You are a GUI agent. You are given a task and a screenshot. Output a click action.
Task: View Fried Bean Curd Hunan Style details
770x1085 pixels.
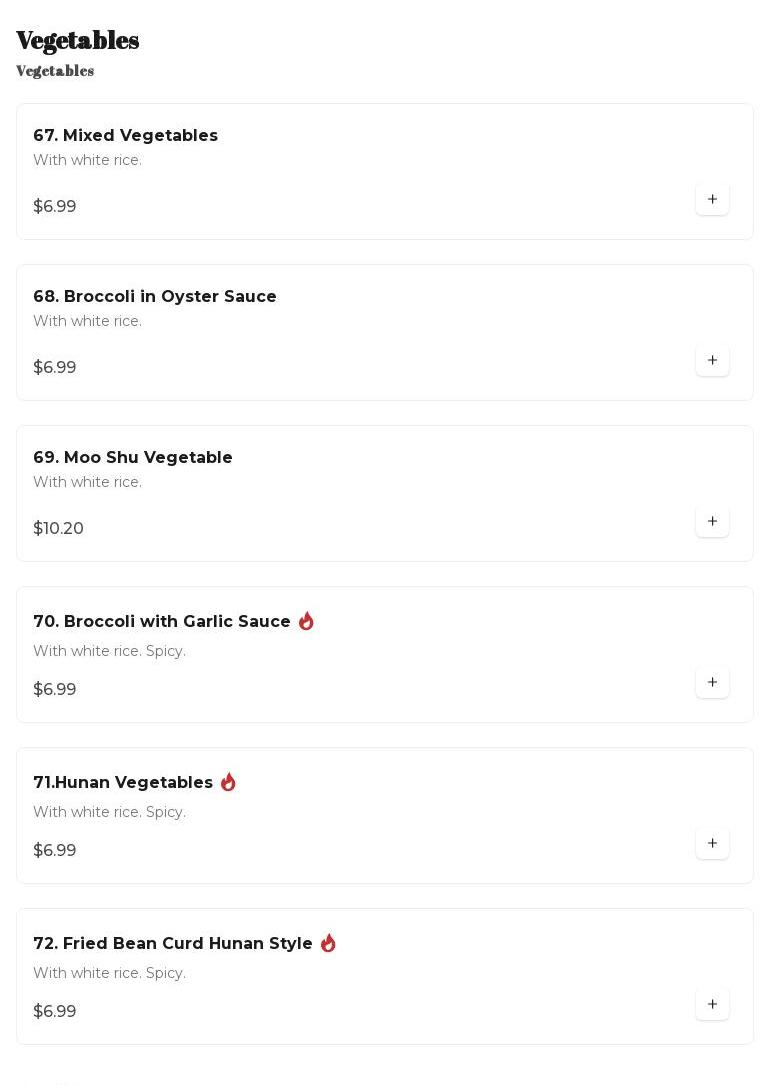click(x=350, y=976)
